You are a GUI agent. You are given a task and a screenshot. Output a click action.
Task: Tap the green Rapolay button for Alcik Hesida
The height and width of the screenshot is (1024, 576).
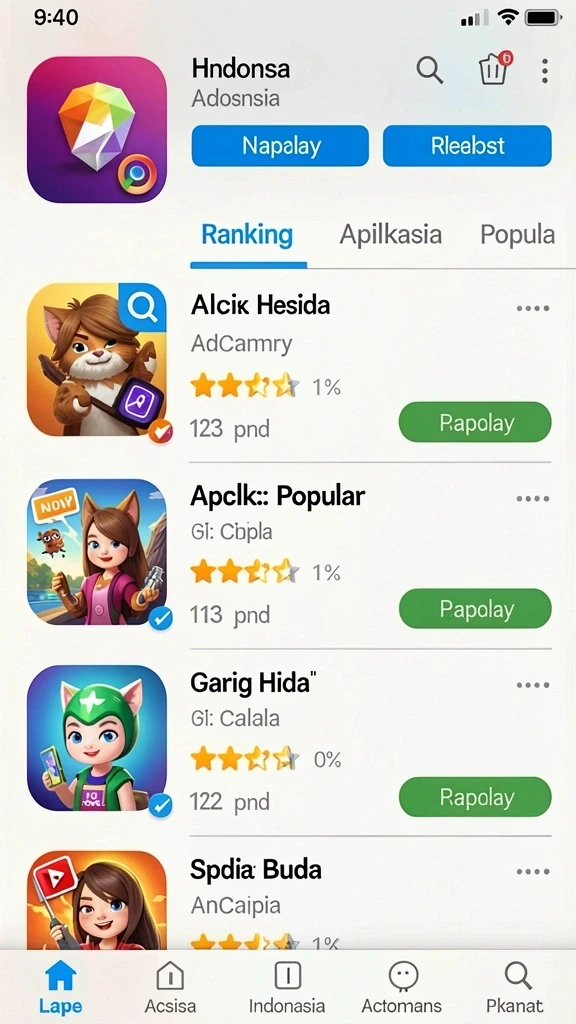[x=475, y=423]
